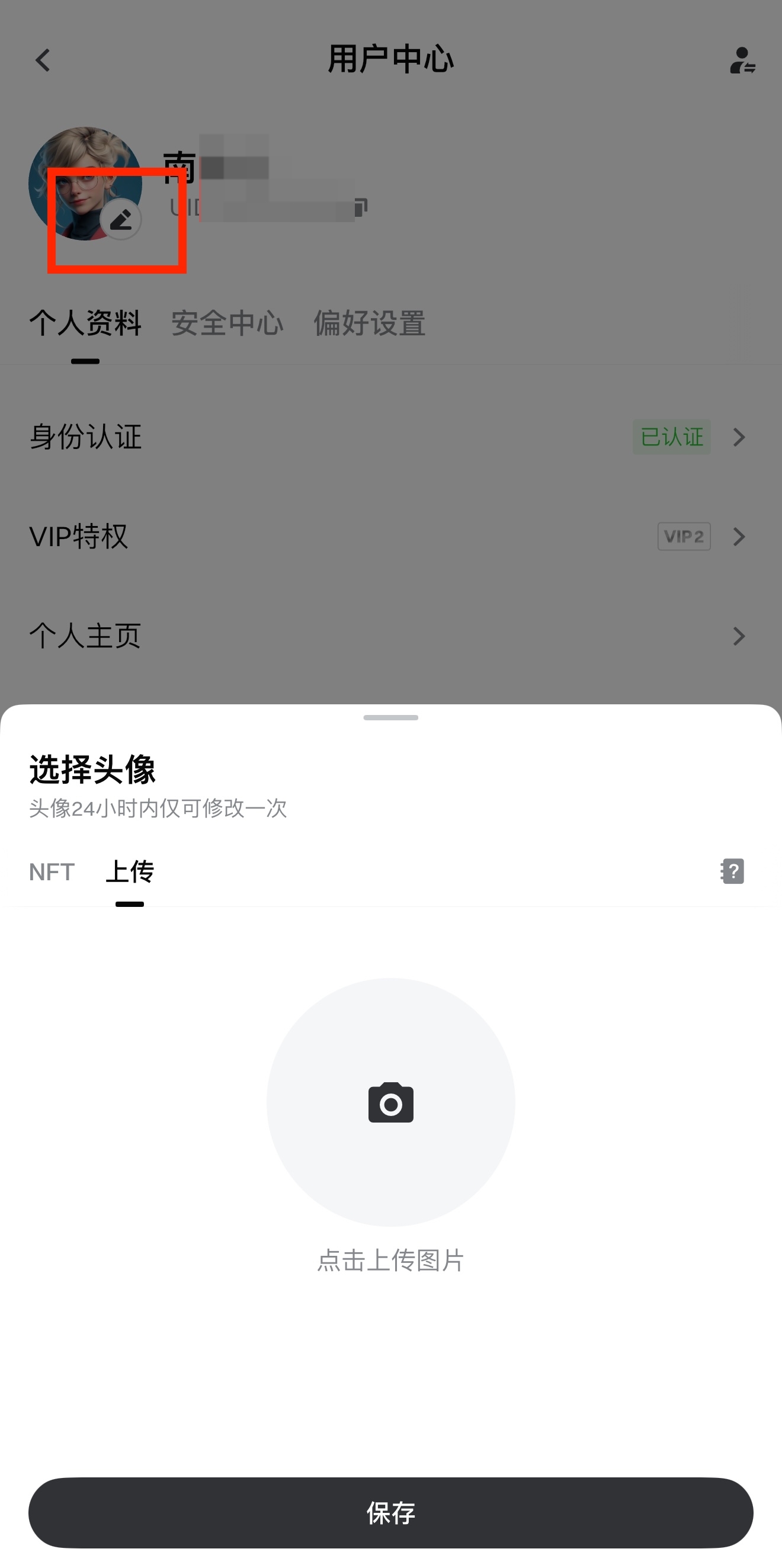Open the switch account icon
The image size is (782, 1568).
742,60
